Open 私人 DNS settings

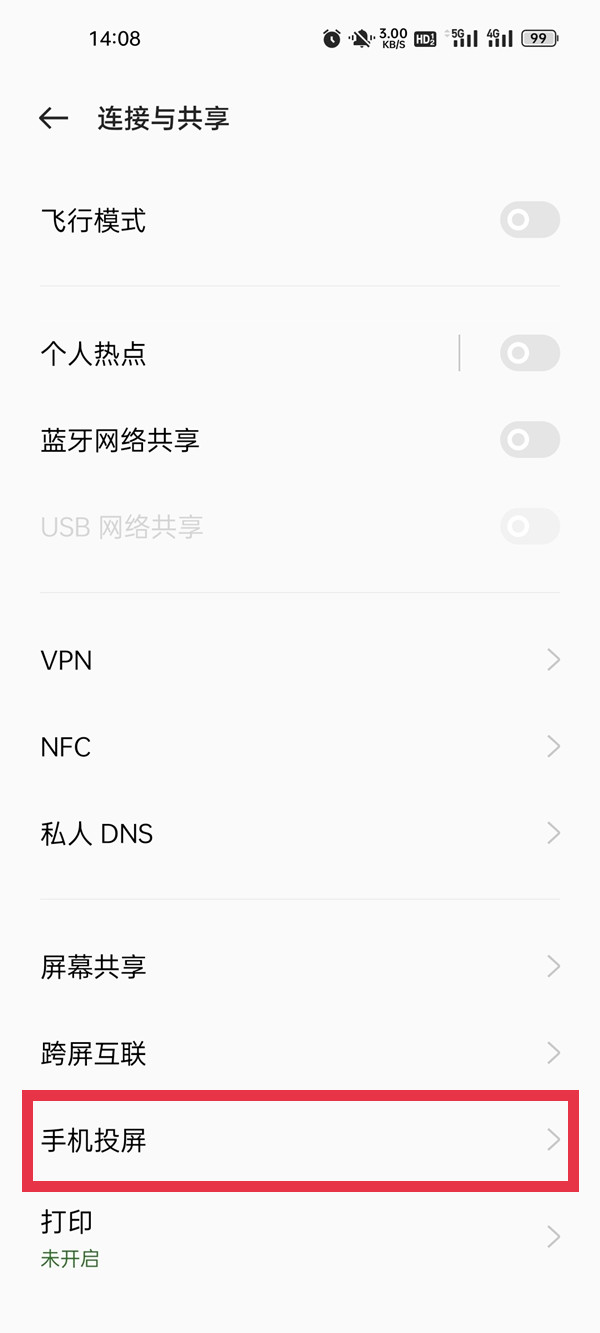[x=300, y=834]
